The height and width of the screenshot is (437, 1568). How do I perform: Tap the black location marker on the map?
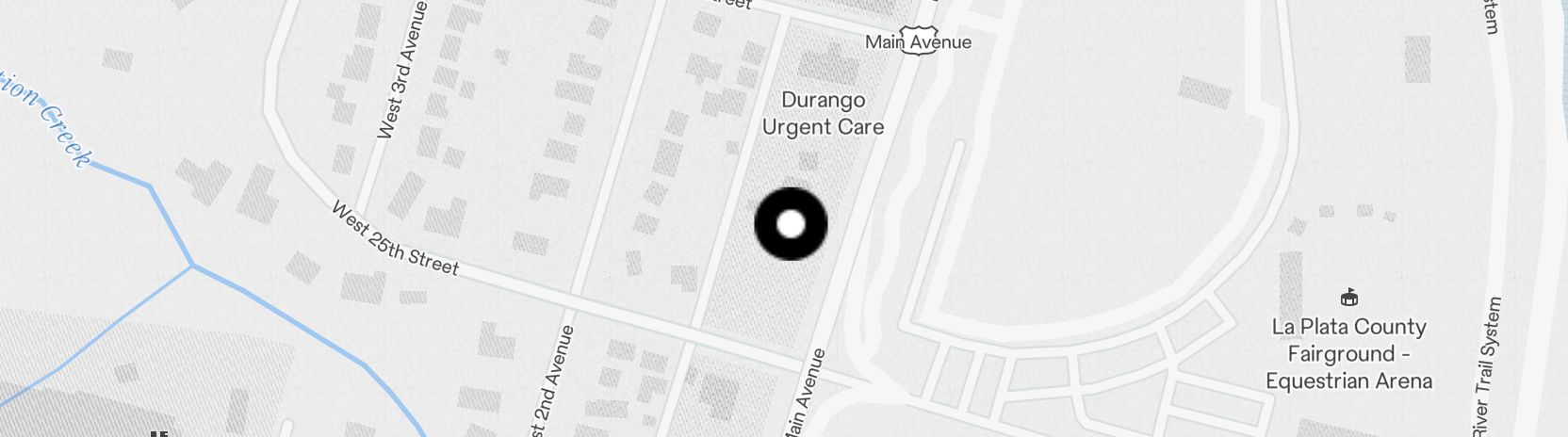[791, 224]
